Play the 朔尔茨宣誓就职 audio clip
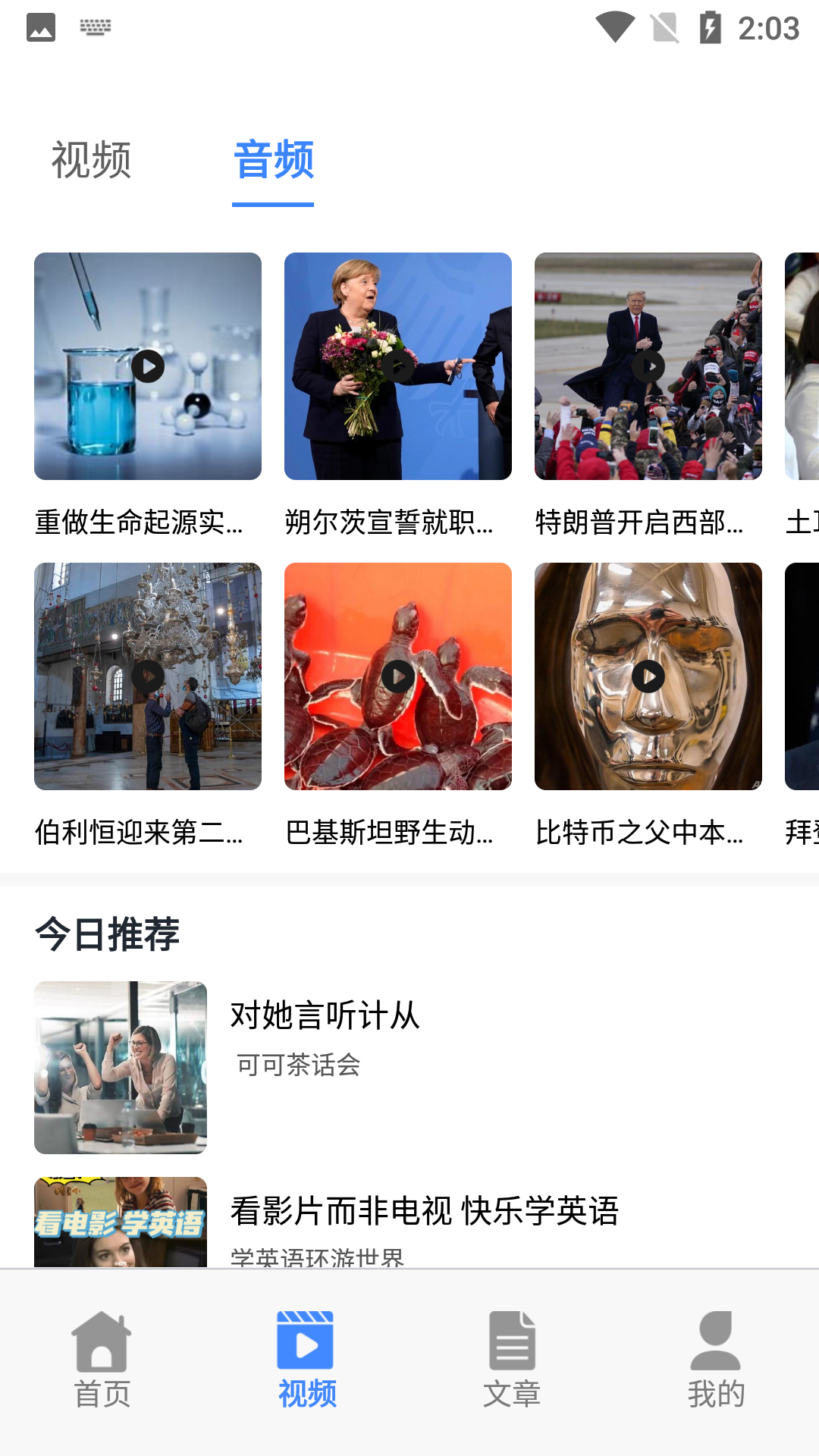 tap(397, 366)
